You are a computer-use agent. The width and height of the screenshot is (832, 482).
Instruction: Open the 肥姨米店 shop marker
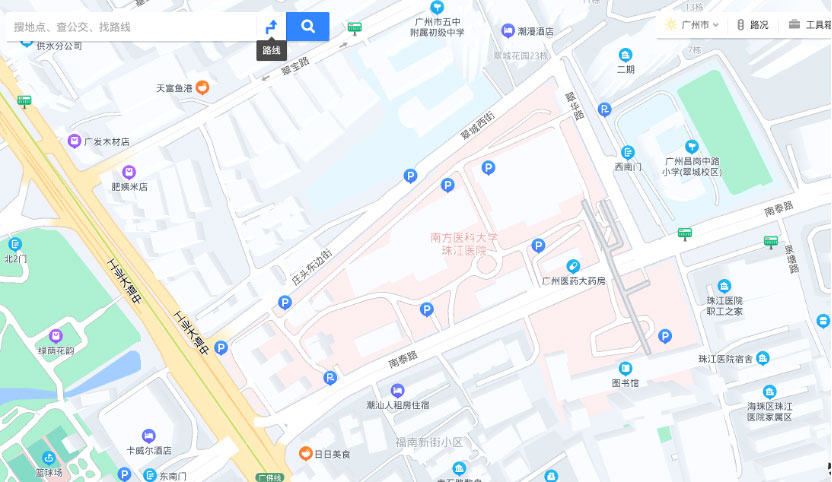(x=129, y=172)
